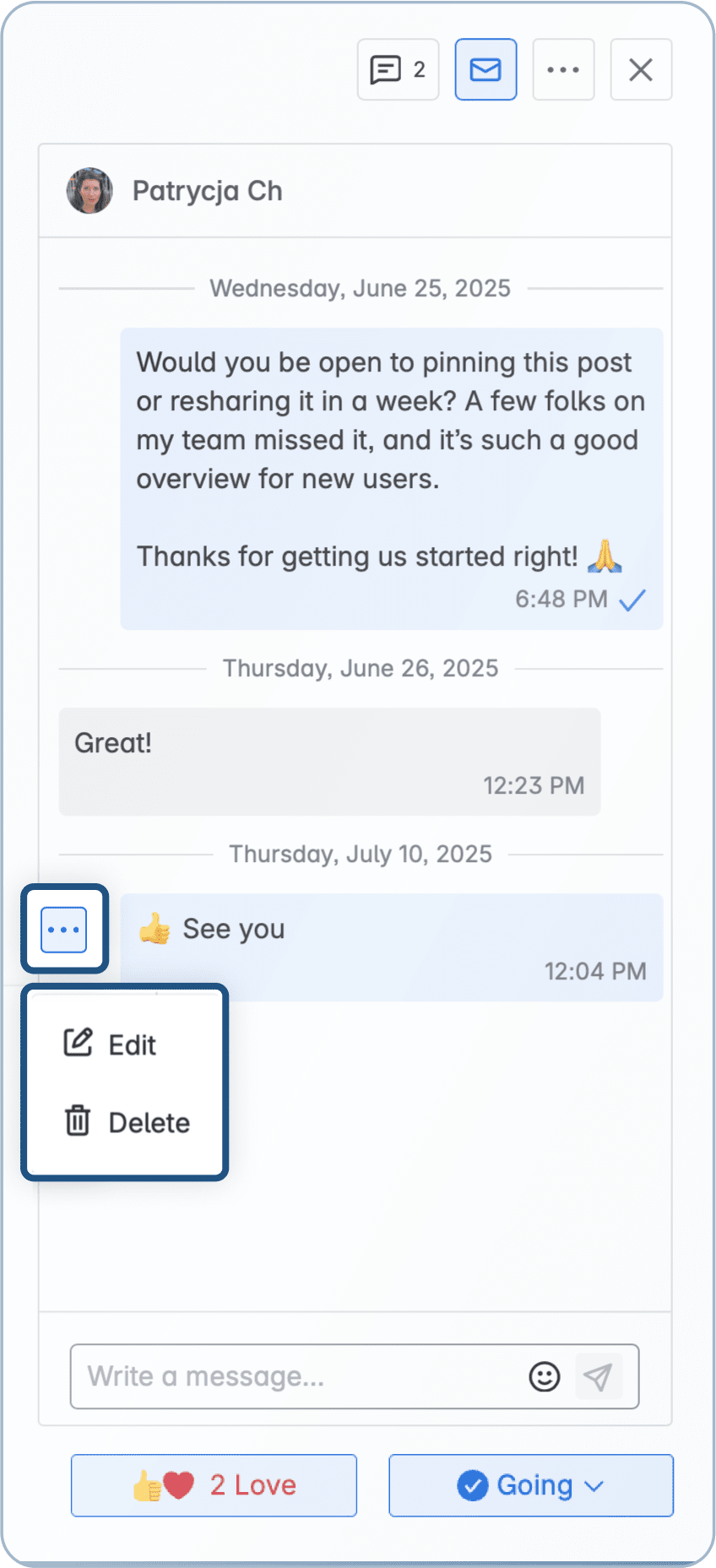
Task: Tap the 2 Love reactions button
Action: [x=214, y=1485]
